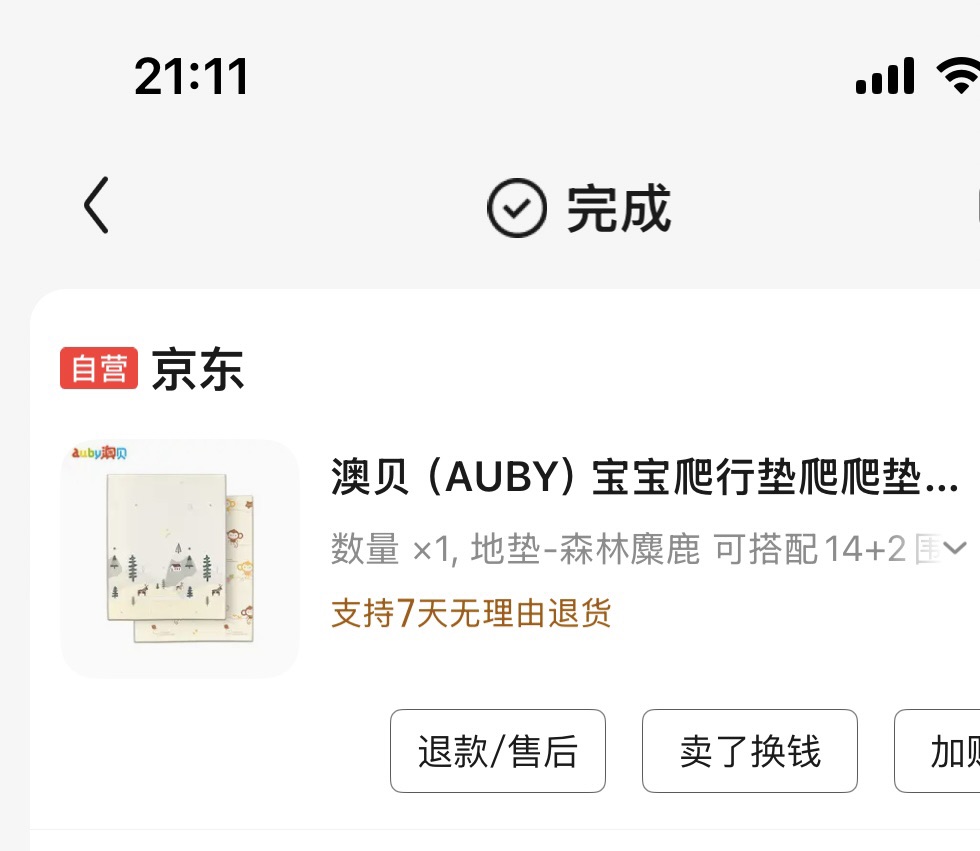
Task: Go back using the top-left arrow
Action: click(x=96, y=207)
